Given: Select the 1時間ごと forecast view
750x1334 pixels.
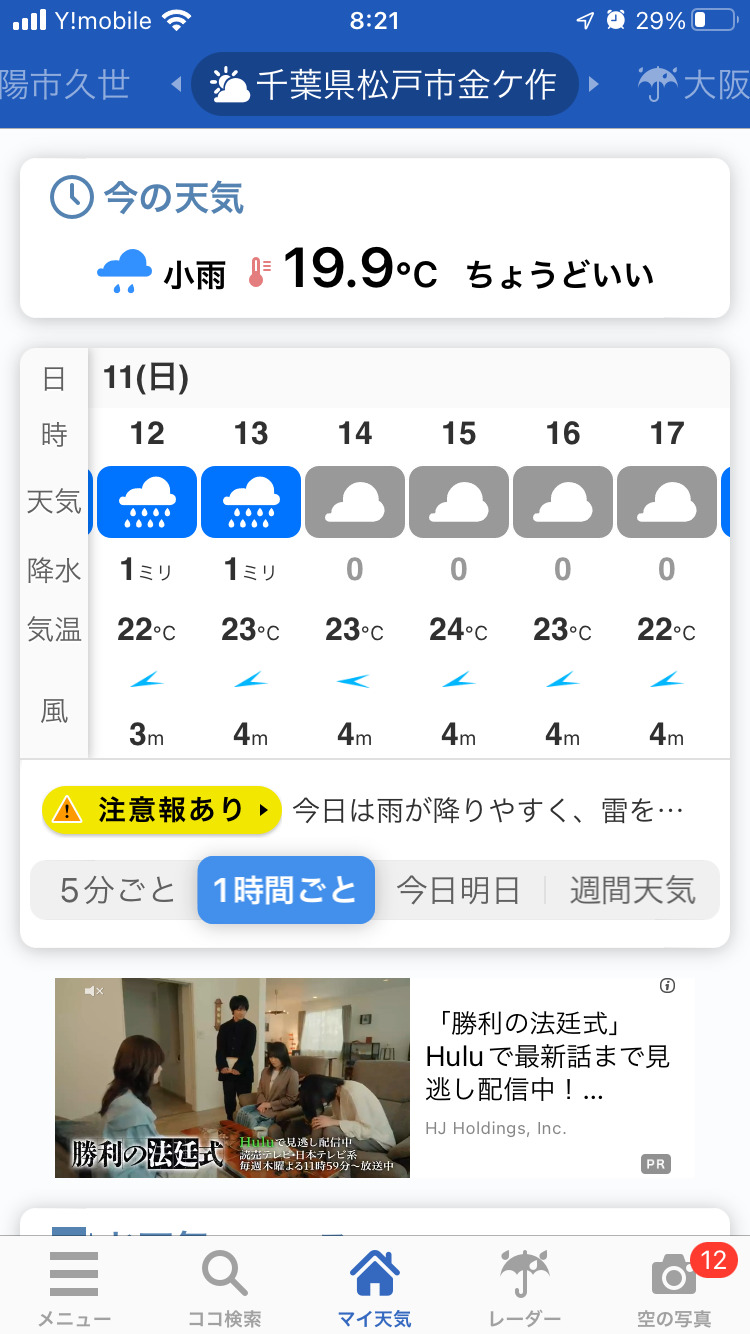Looking at the screenshot, I should (286, 889).
